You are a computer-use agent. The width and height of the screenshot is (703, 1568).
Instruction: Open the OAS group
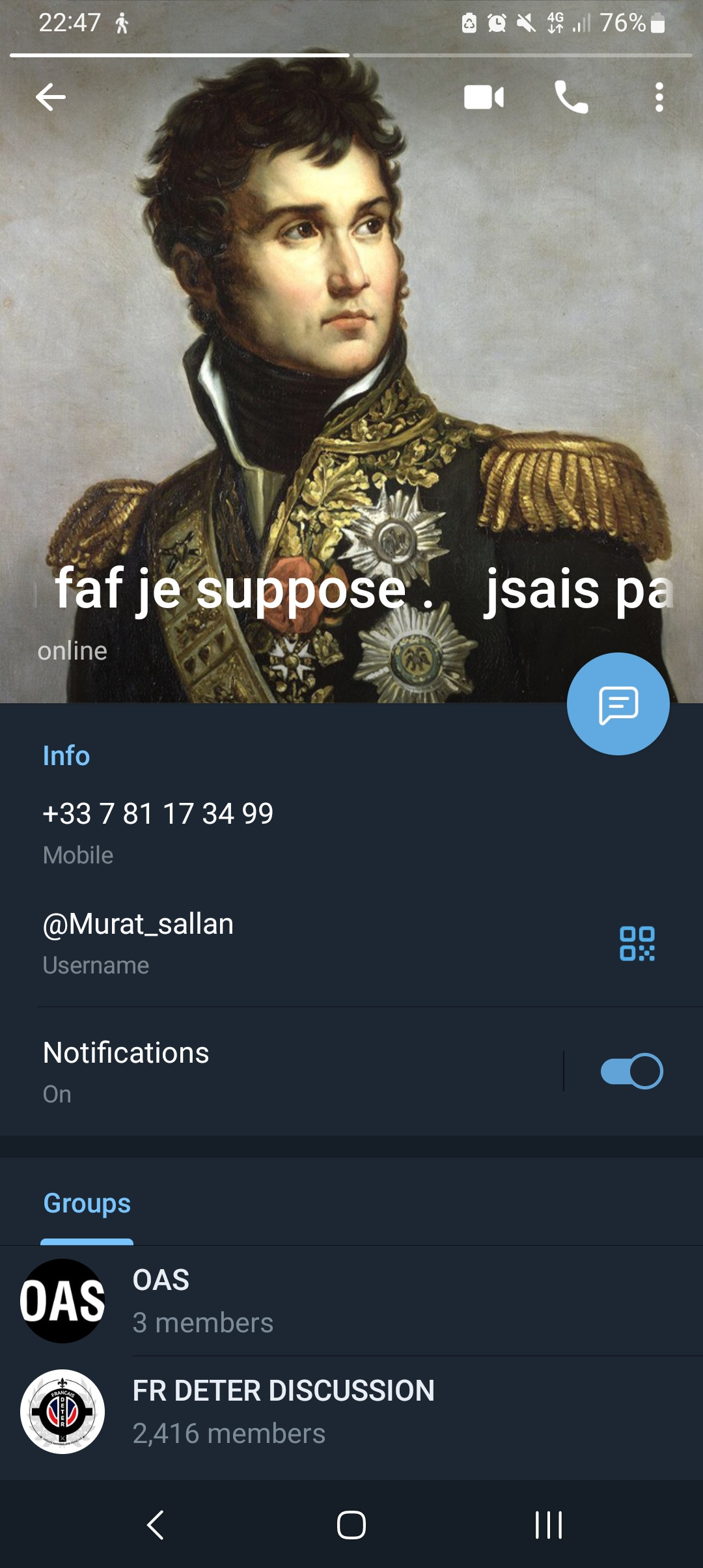(351, 1301)
